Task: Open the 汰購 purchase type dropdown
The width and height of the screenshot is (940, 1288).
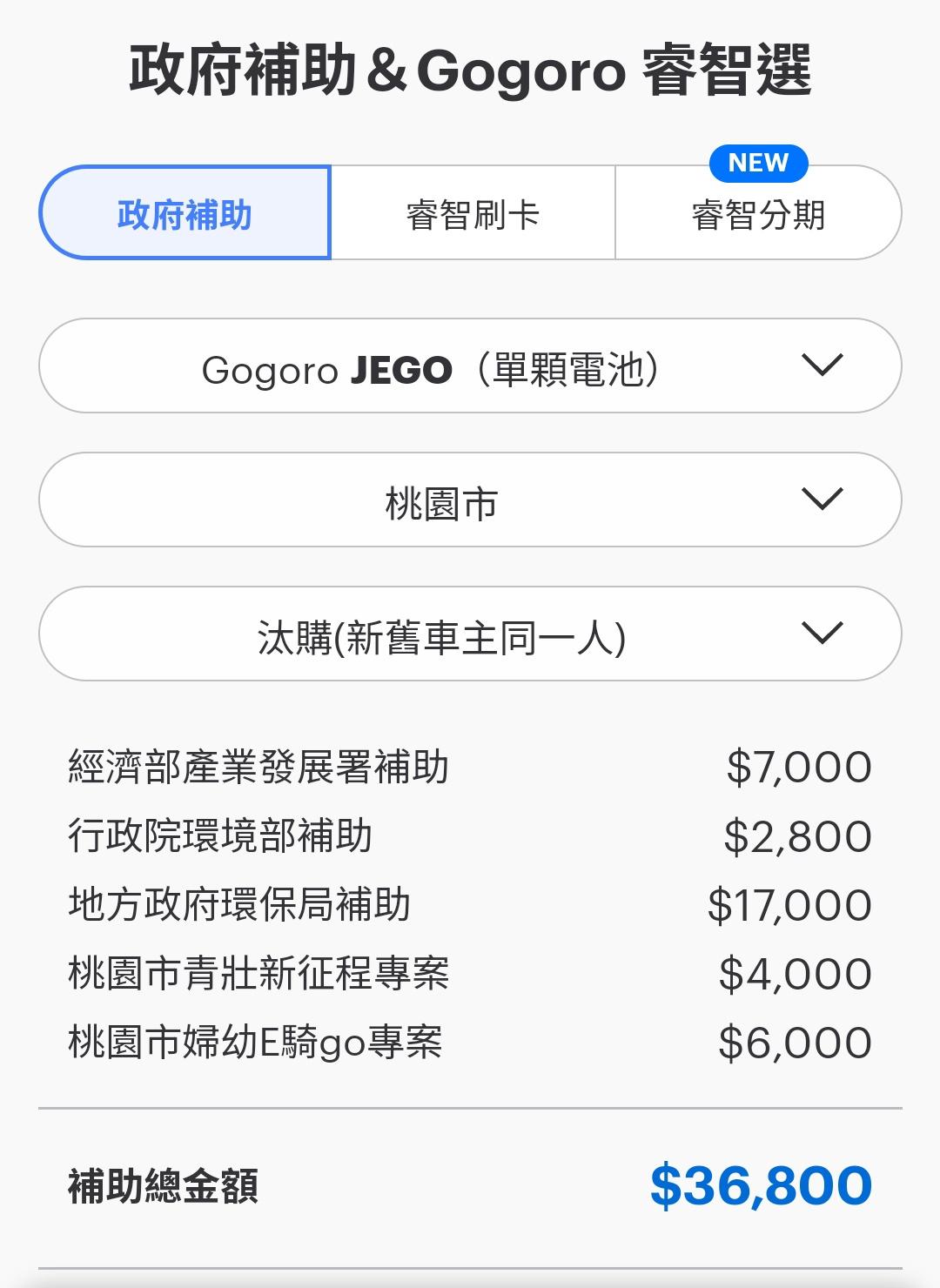Action: pyautogui.click(x=470, y=634)
